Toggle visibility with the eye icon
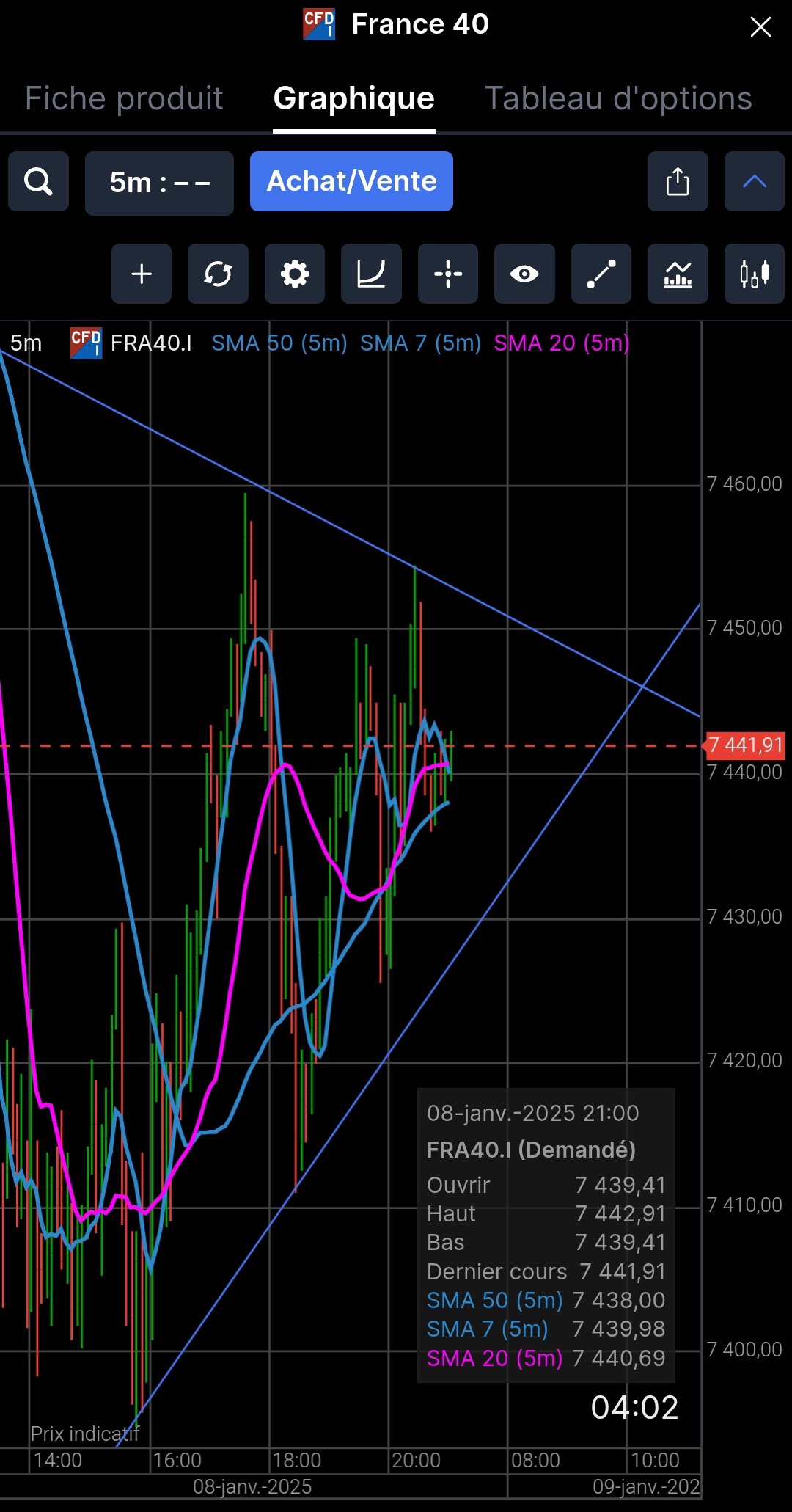Image resolution: width=792 pixels, height=1512 pixels. 524,274
